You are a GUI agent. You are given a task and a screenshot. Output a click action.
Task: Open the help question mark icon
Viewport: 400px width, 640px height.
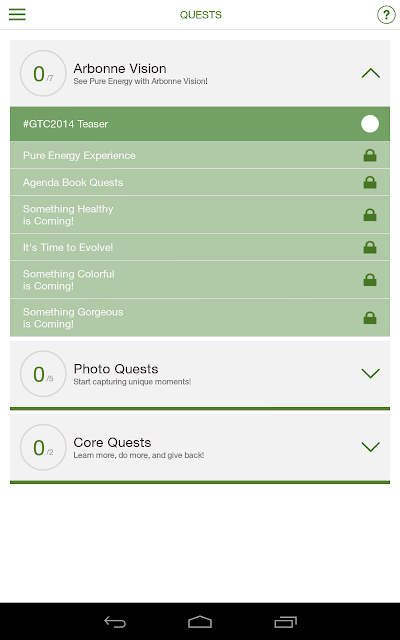tap(386, 15)
